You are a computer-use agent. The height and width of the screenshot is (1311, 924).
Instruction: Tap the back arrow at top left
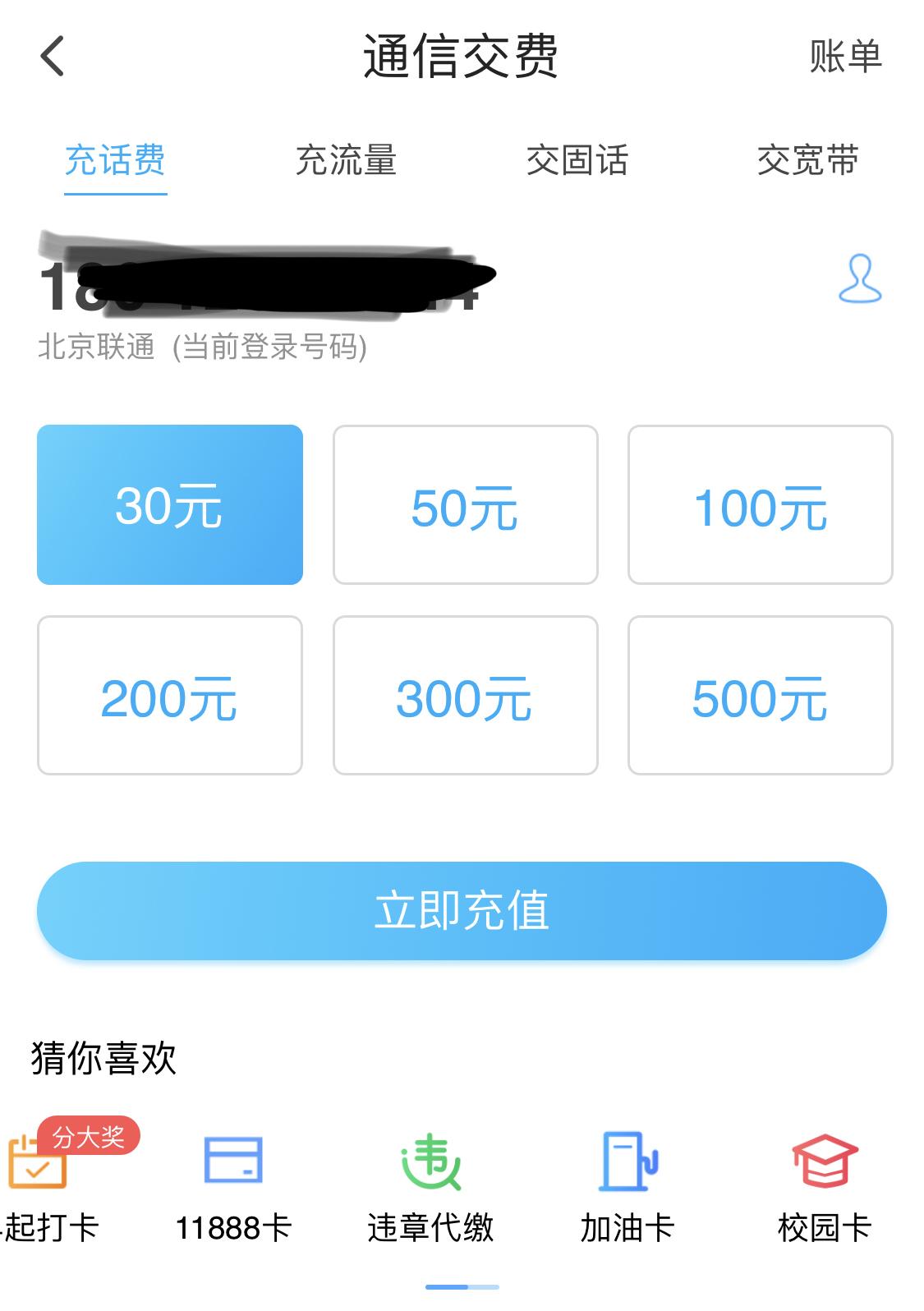tap(53, 57)
